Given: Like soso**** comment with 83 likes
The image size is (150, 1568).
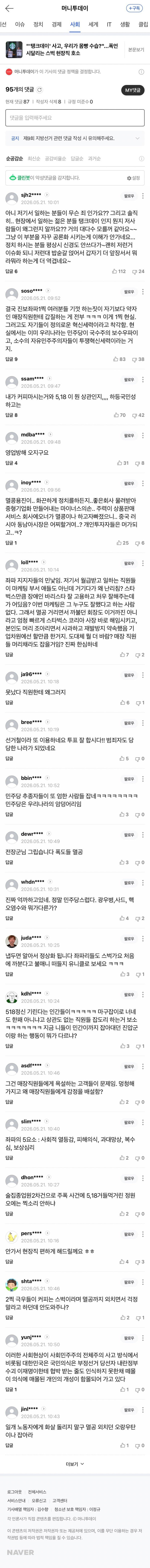Looking at the screenshot, I should click(120, 359).
